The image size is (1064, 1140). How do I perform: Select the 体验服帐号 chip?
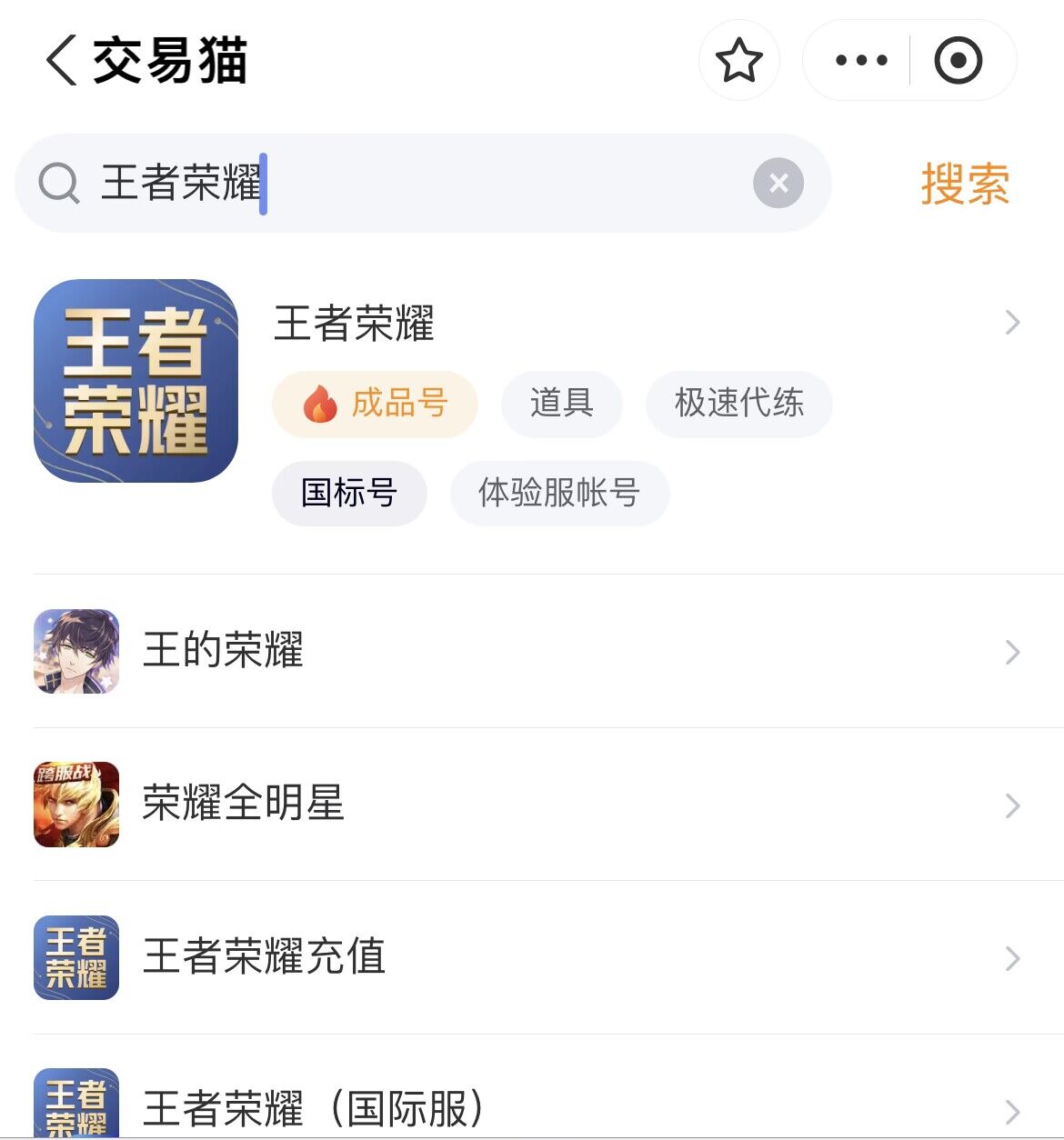click(559, 493)
